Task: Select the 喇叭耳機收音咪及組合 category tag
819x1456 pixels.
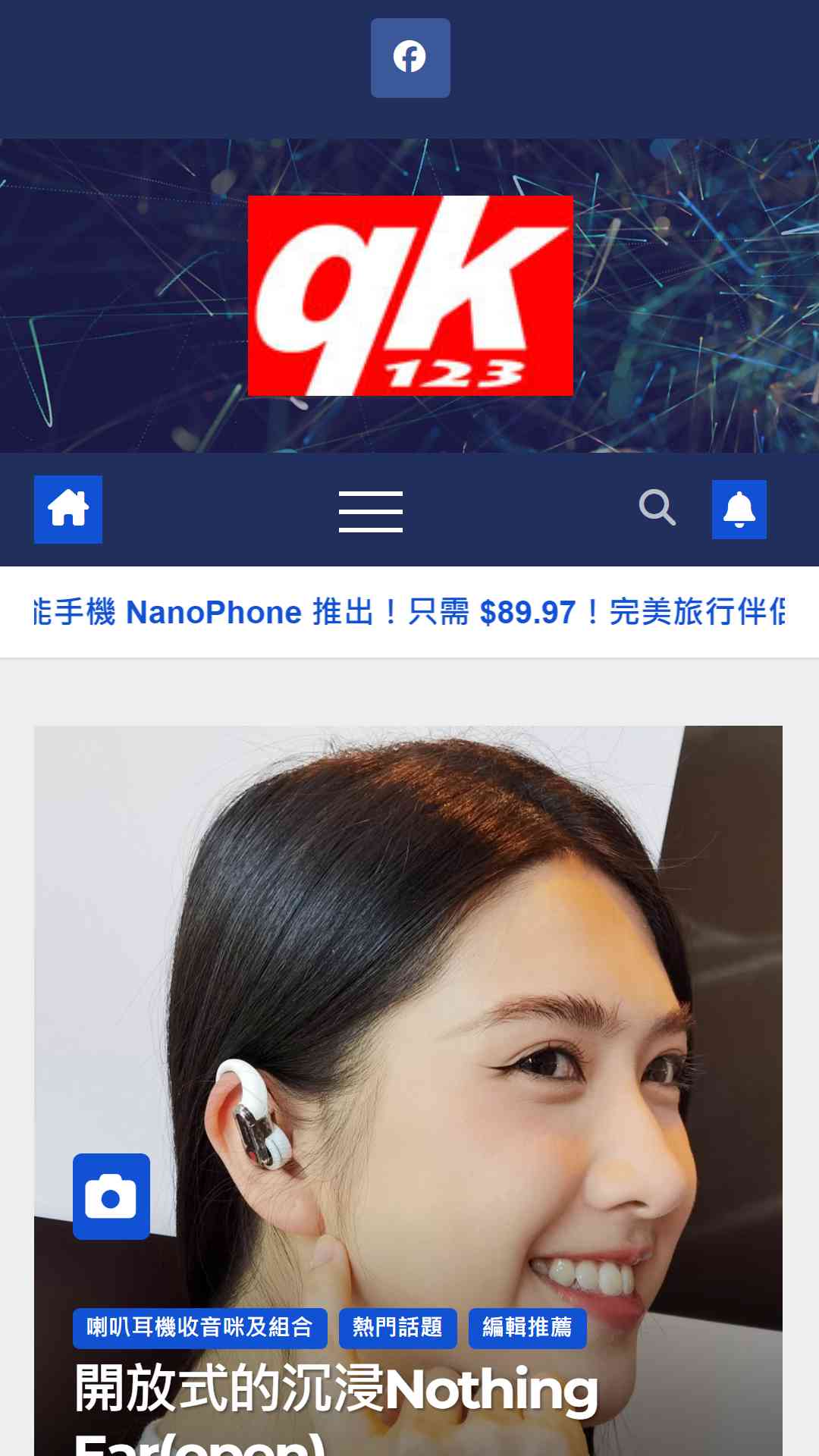Action: [x=200, y=1328]
